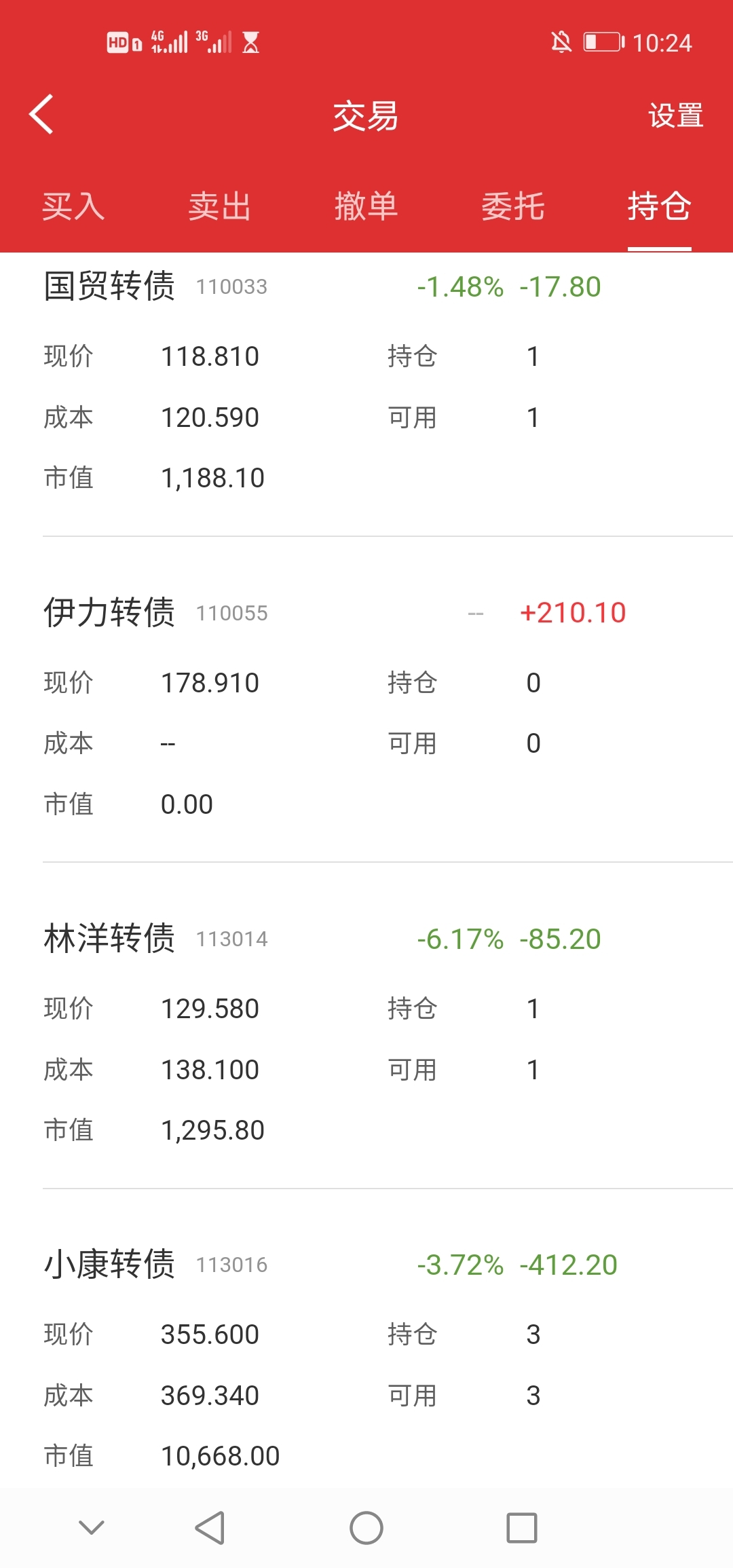This screenshot has width=733, height=1568.
Task: Tap the system home button
Action: point(366,1528)
